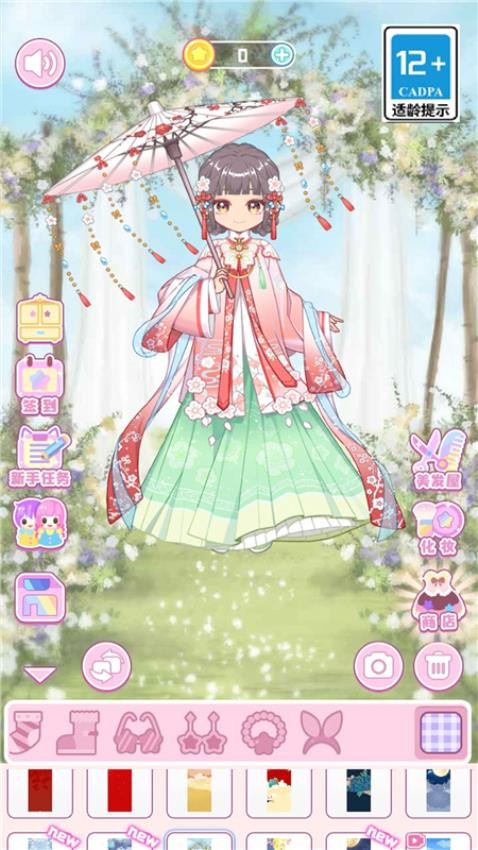Image resolution: width=478 pixels, height=850 pixels.
Task: Tap the swap character round button
Action: 107,667
